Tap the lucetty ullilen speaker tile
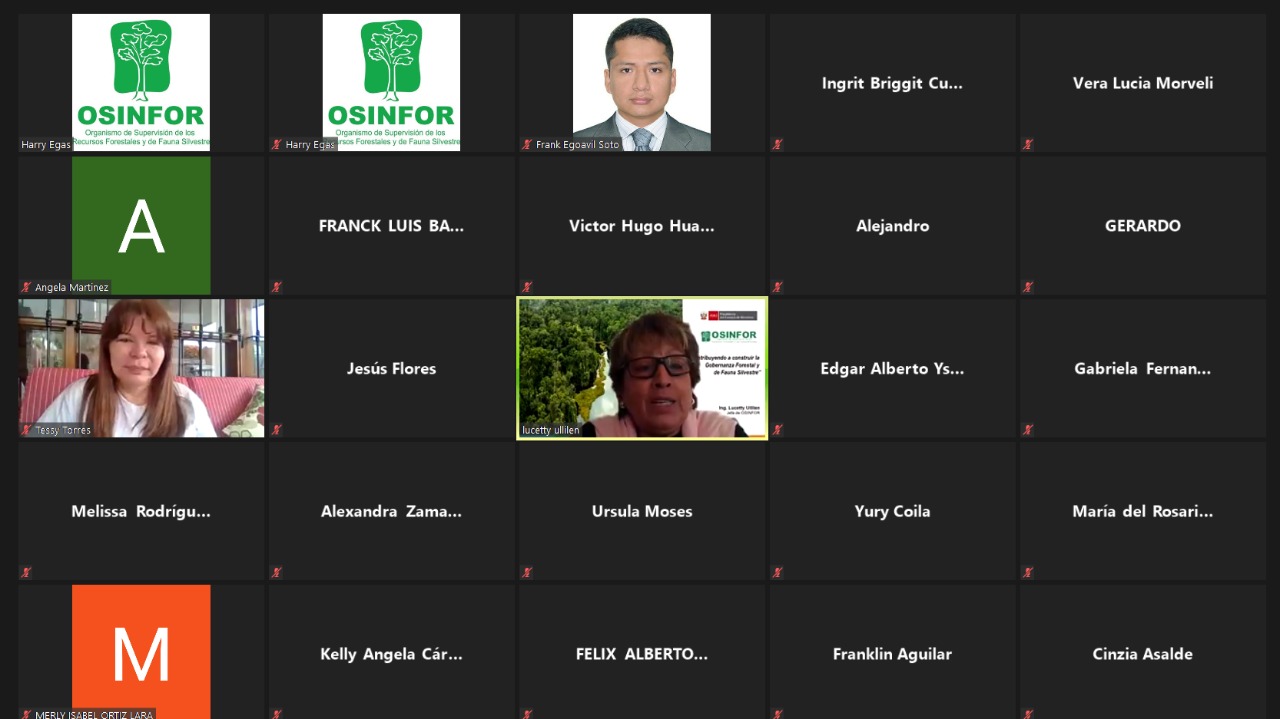Image resolution: width=1280 pixels, height=719 pixels. [641, 367]
